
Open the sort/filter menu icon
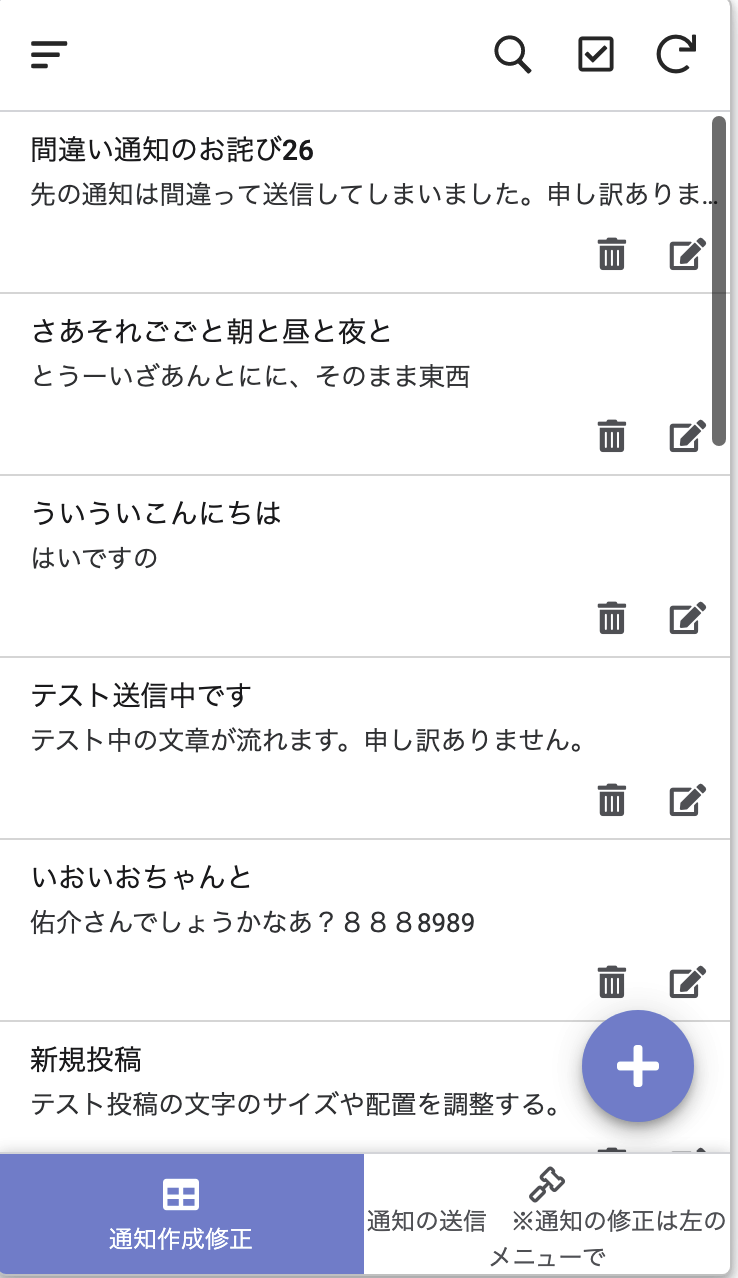point(49,55)
